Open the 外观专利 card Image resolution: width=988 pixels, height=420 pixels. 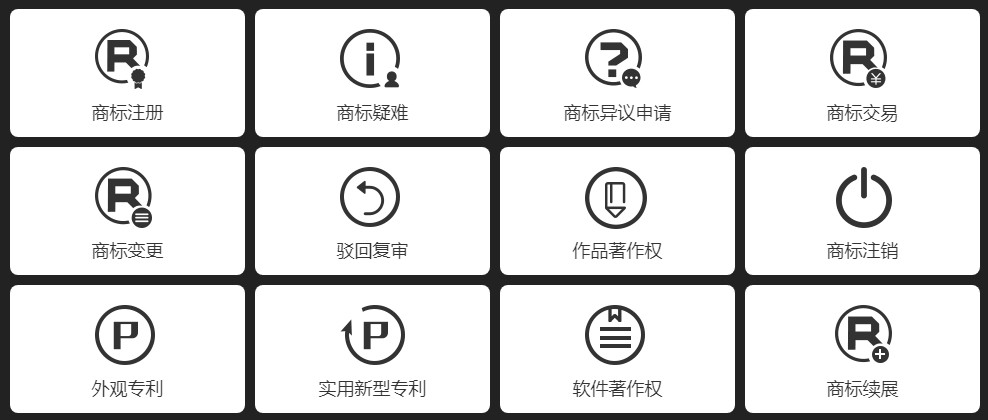point(127,349)
